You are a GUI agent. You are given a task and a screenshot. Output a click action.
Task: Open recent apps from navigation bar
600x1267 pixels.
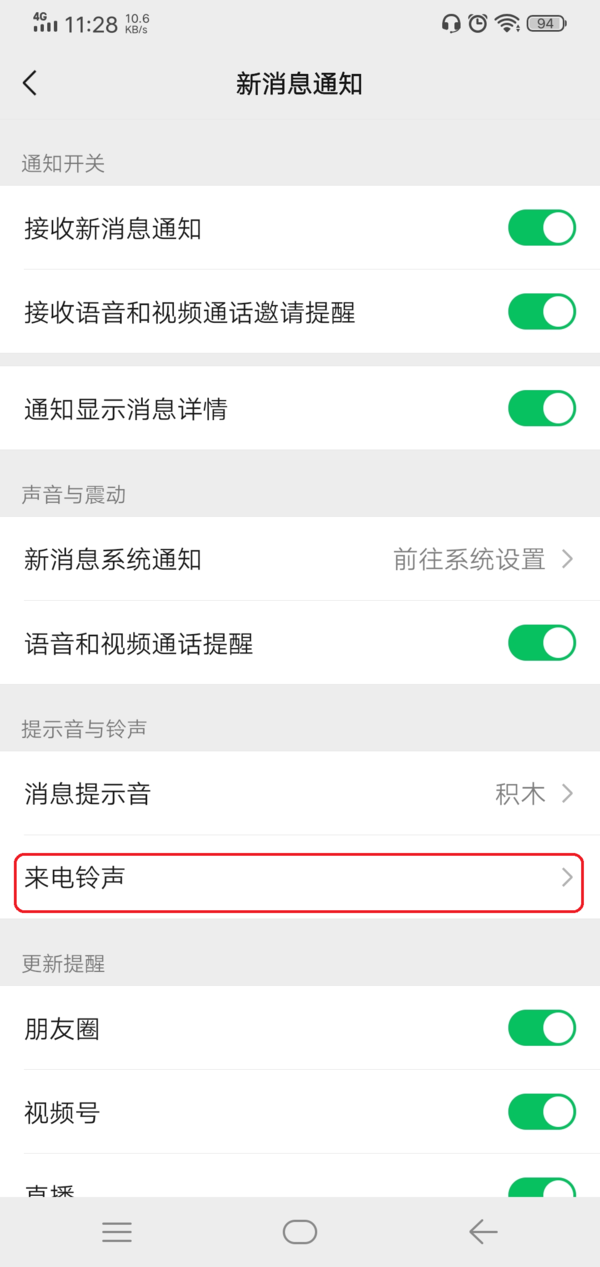pyautogui.click(x=117, y=1232)
